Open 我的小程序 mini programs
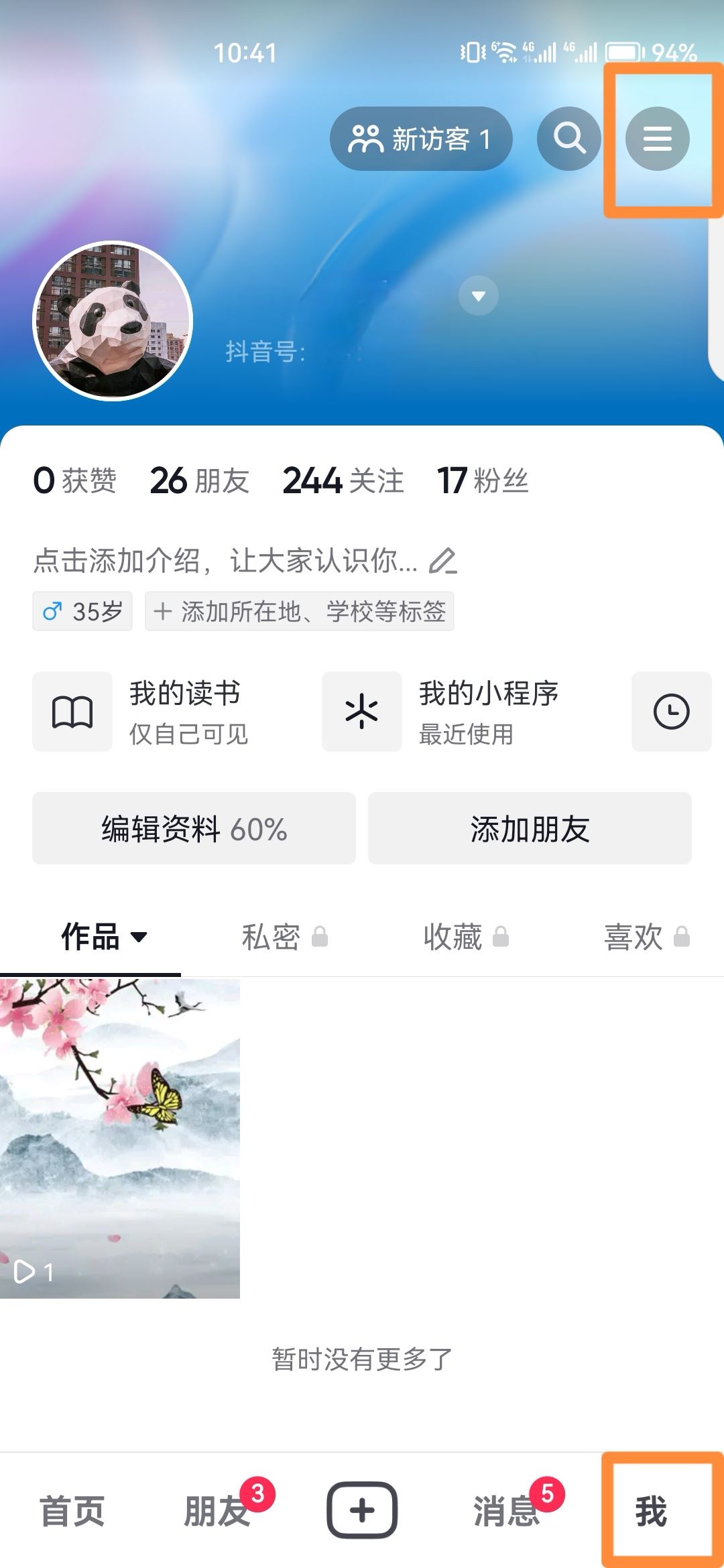724x1568 pixels. (x=456, y=712)
